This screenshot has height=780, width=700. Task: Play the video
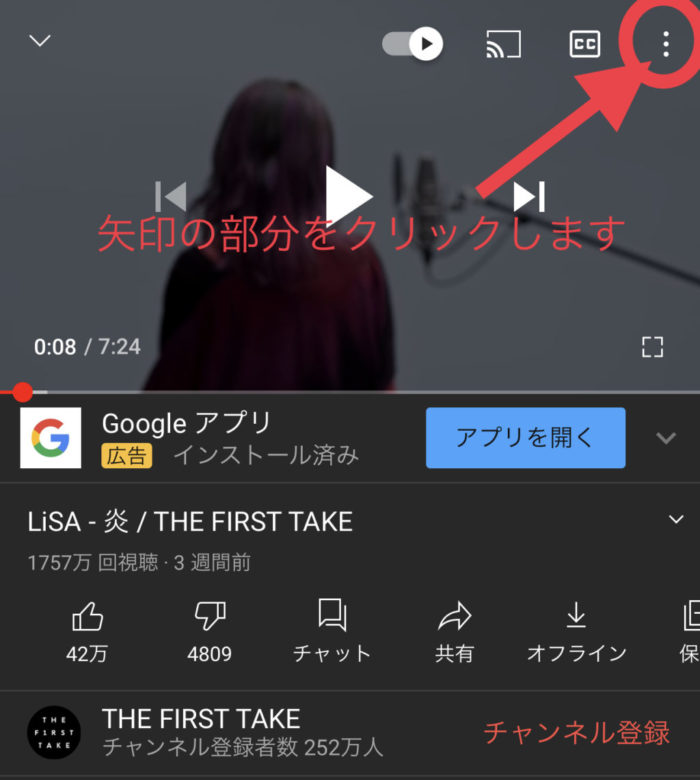pyautogui.click(x=349, y=196)
